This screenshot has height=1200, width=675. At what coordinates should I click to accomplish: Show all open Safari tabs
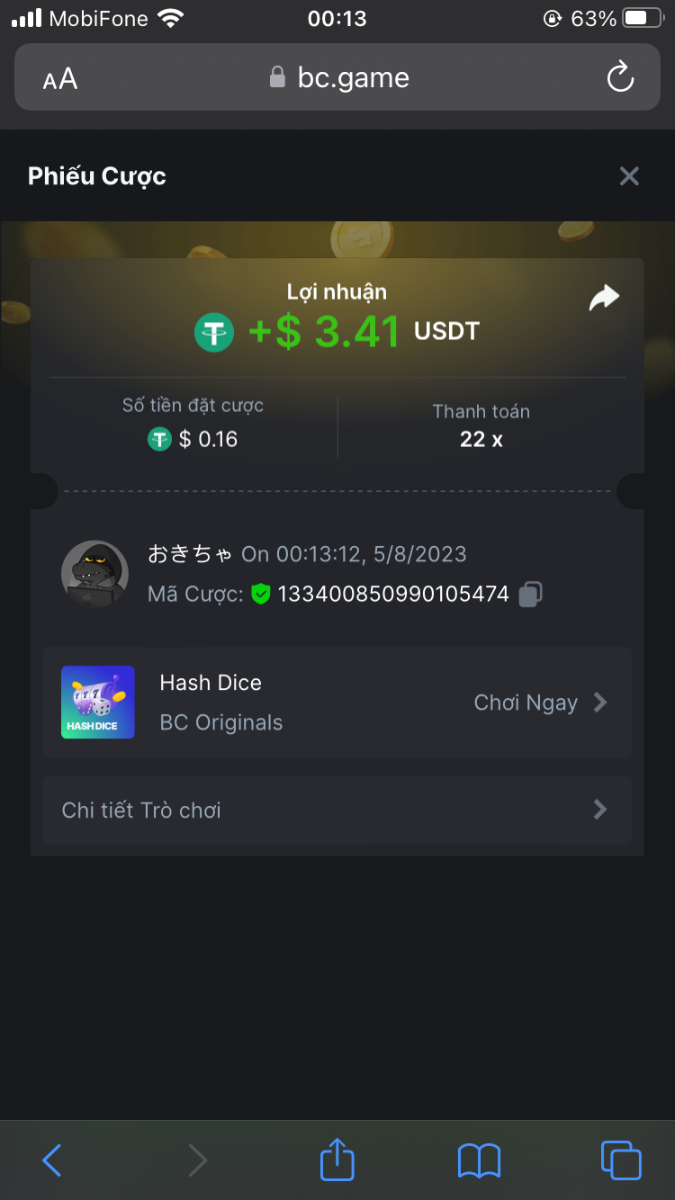click(621, 1160)
